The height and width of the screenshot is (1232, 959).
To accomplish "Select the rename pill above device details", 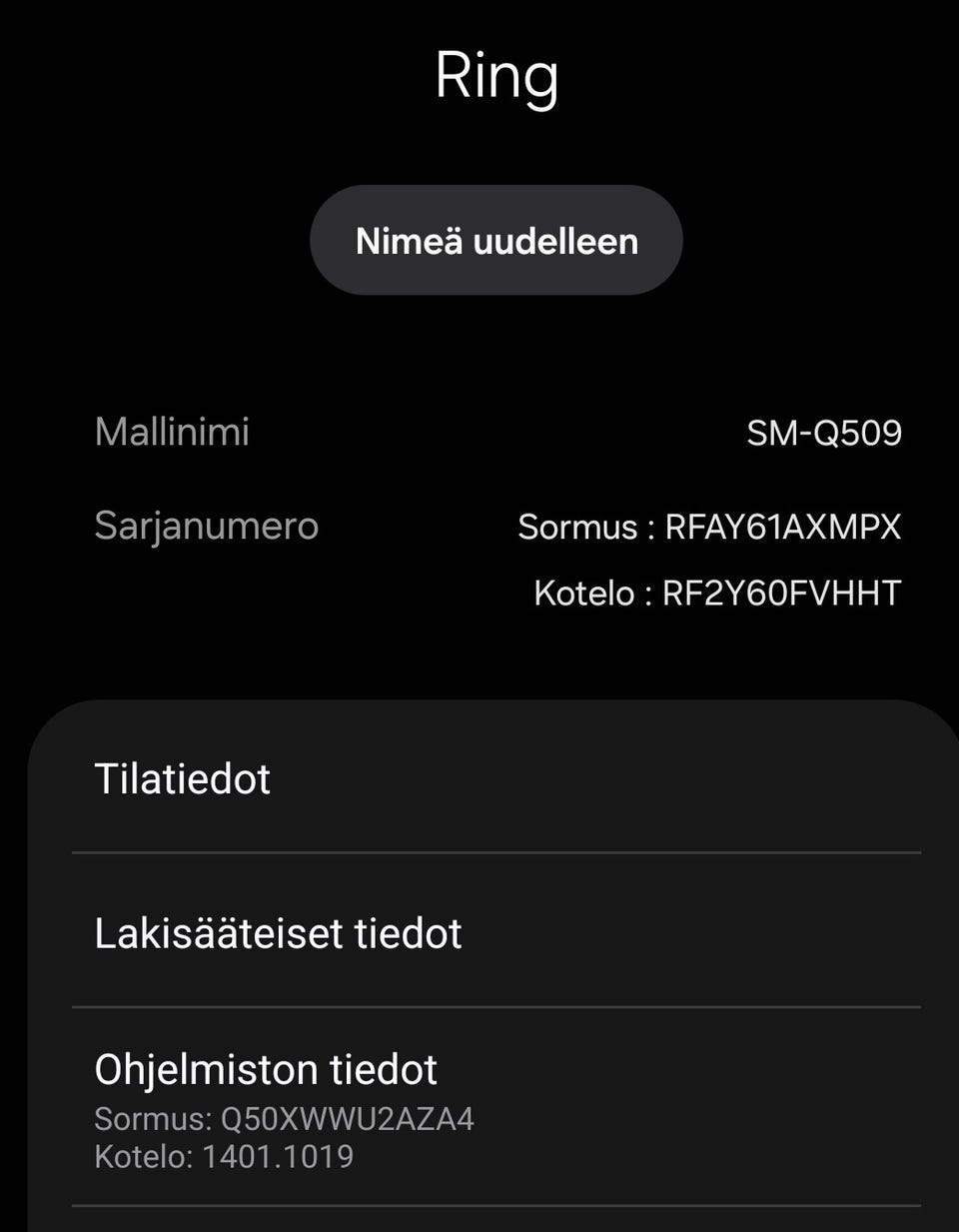I will (x=496, y=239).
